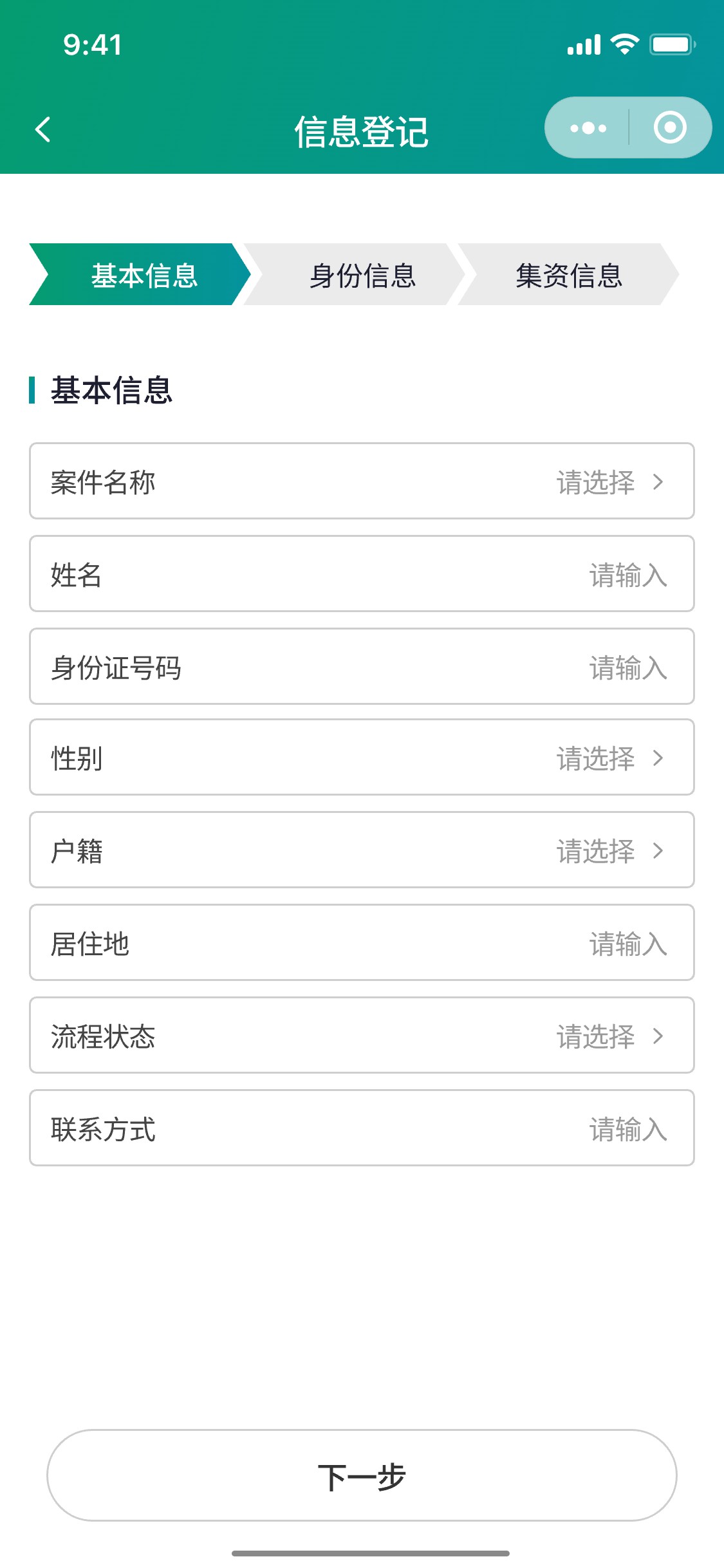Enter the 身份证号码 field
This screenshot has height=1568, width=724.
(x=362, y=666)
